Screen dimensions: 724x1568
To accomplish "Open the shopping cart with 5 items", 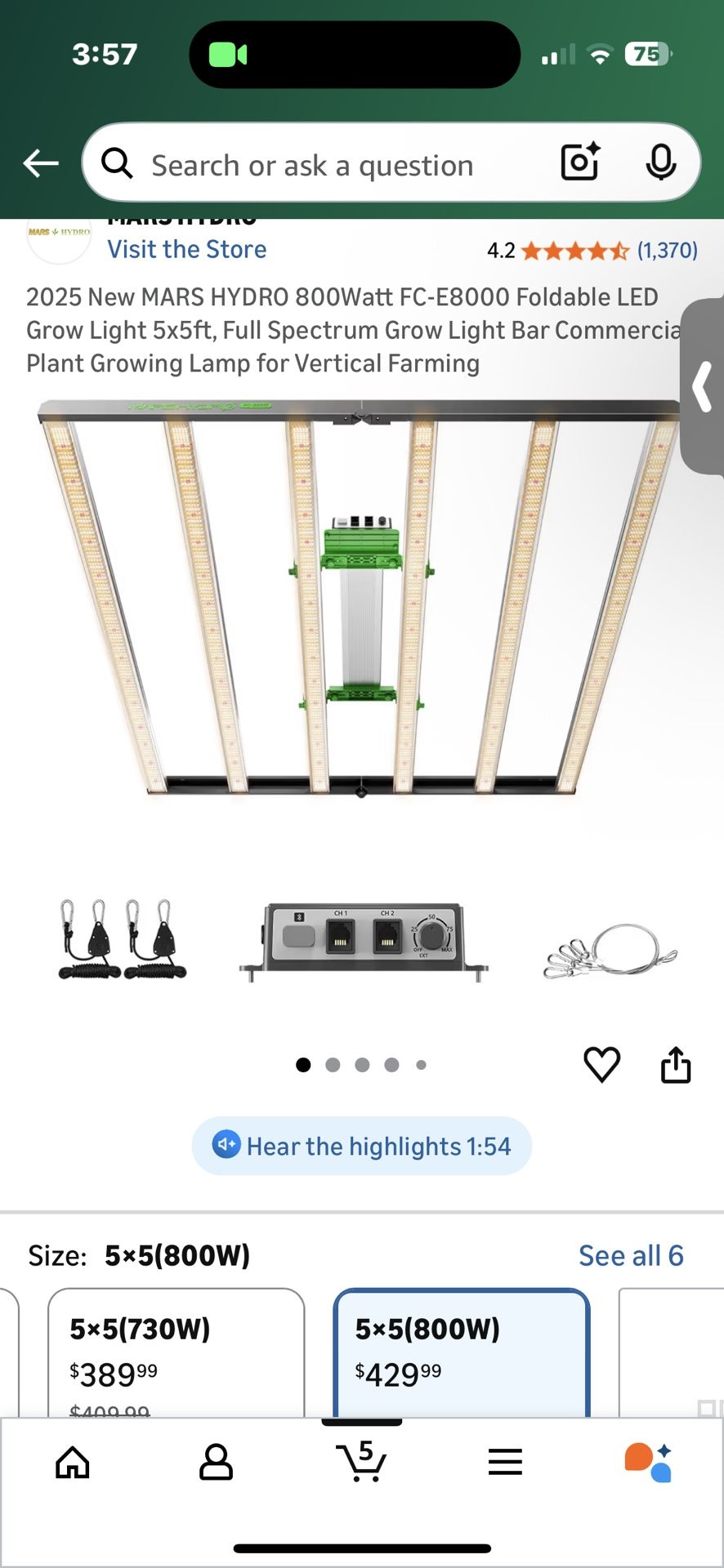I will pyautogui.click(x=361, y=1460).
